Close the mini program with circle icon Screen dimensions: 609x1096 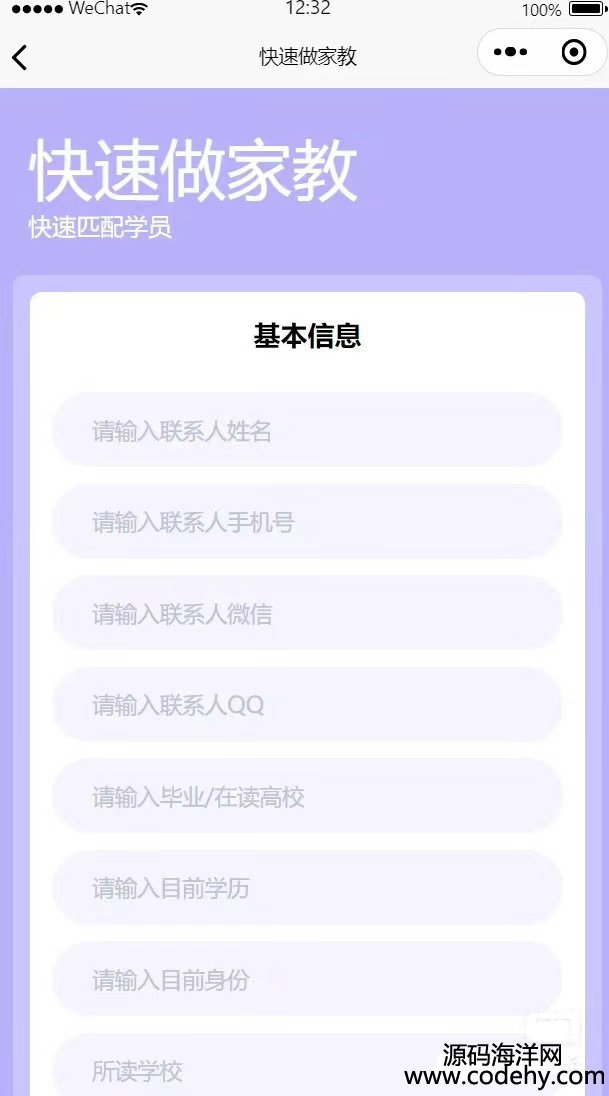tap(574, 53)
